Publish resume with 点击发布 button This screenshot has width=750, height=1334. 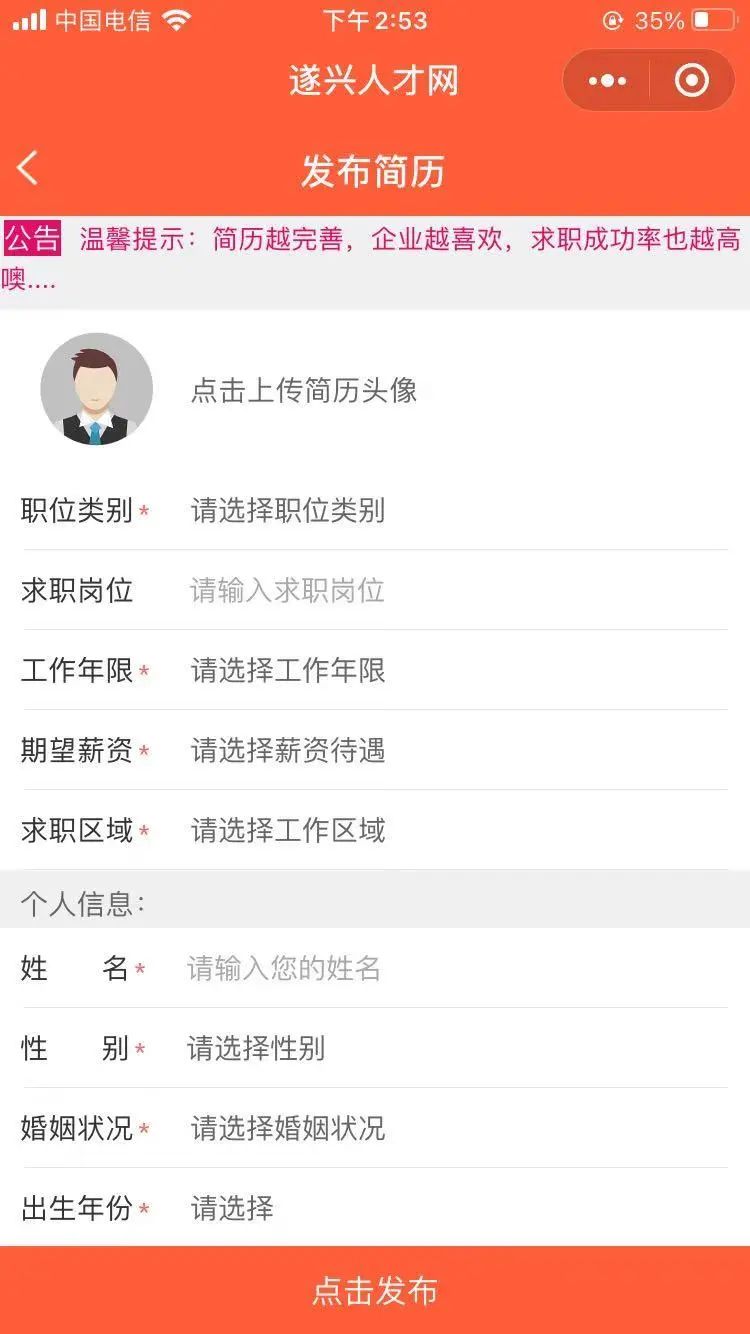[x=375, y=1290]
